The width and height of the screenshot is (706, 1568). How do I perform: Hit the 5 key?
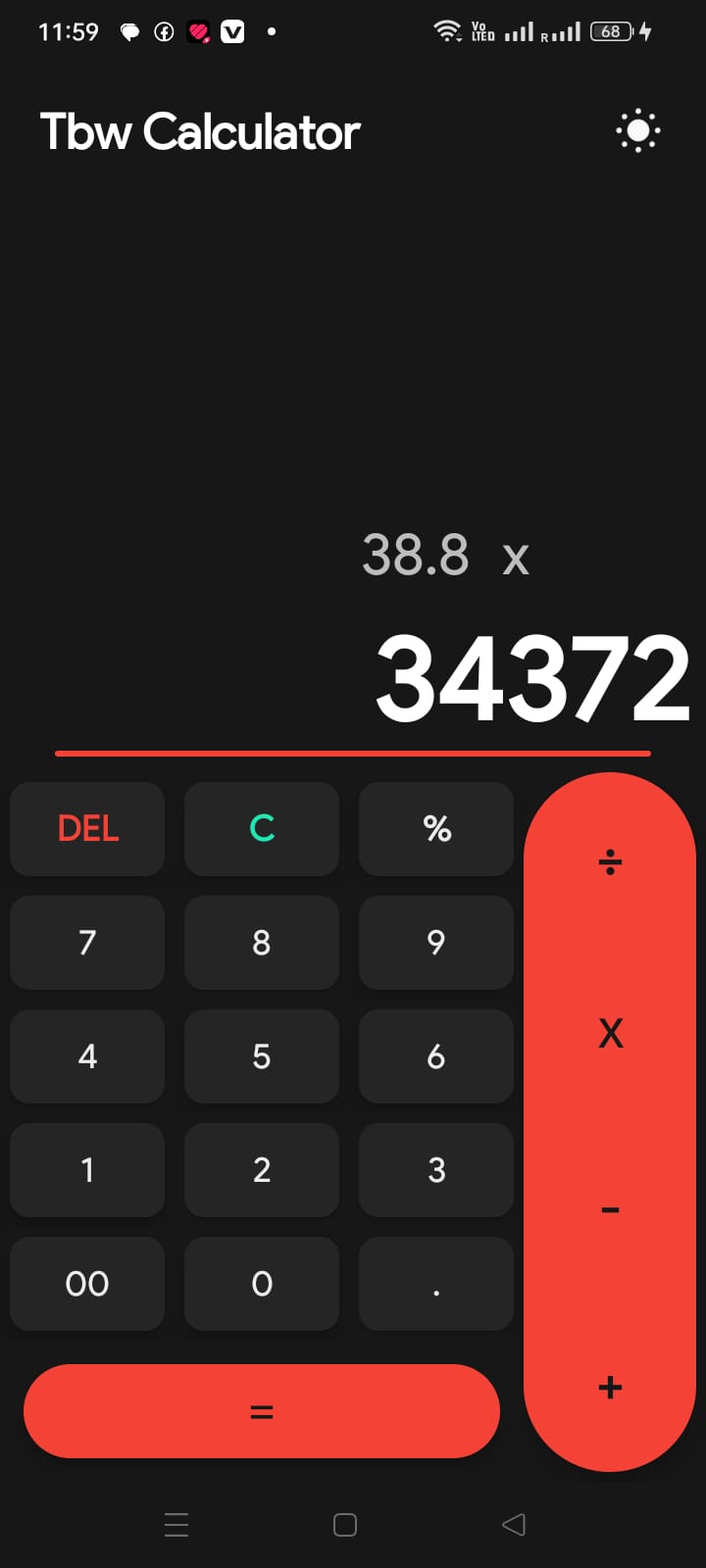[262, 1056]
